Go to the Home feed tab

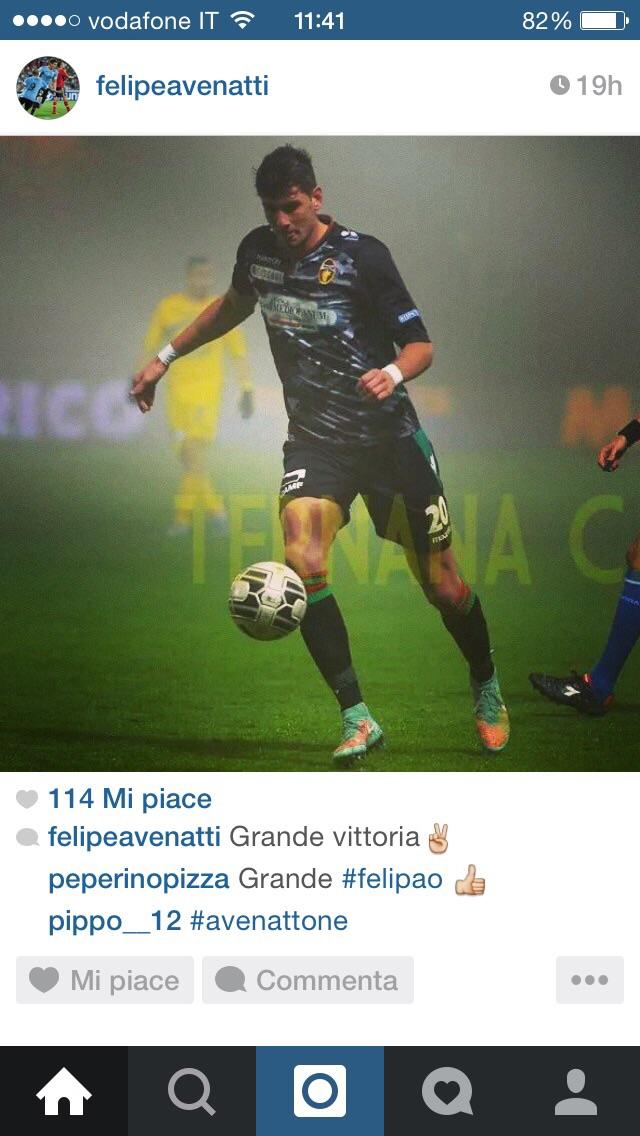coord(64,1091)
